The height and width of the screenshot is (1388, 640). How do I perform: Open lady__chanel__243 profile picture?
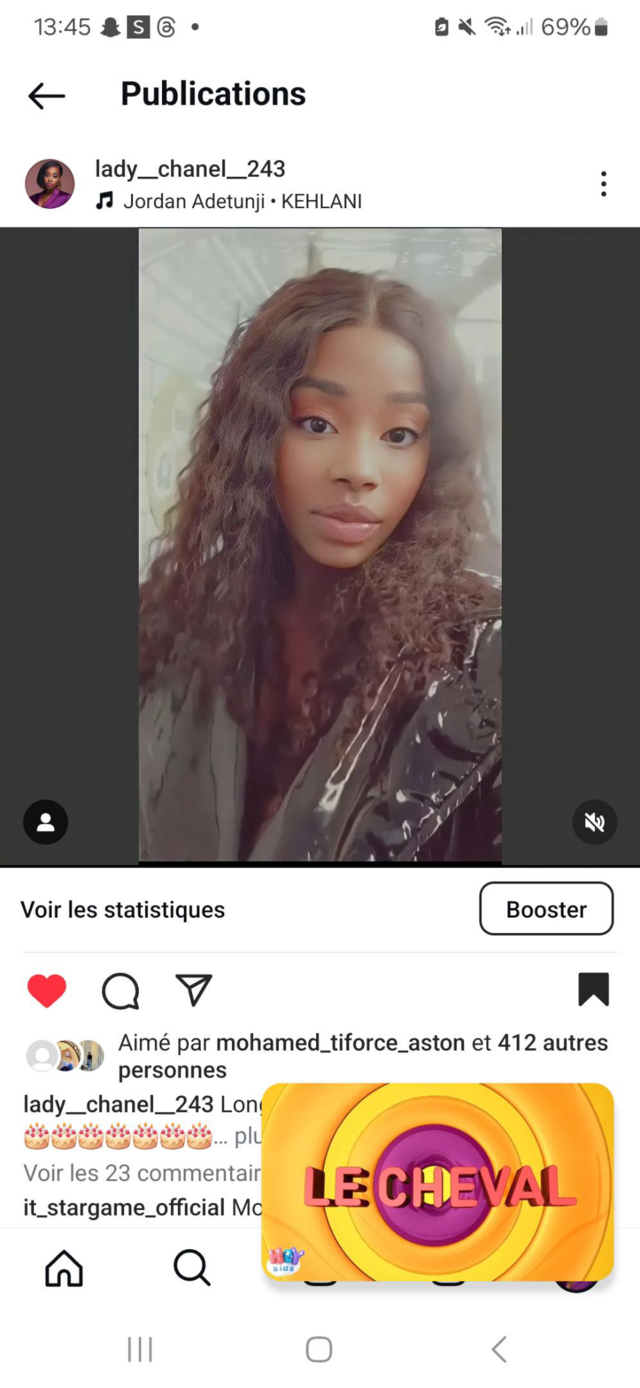[x=49, y=184]
